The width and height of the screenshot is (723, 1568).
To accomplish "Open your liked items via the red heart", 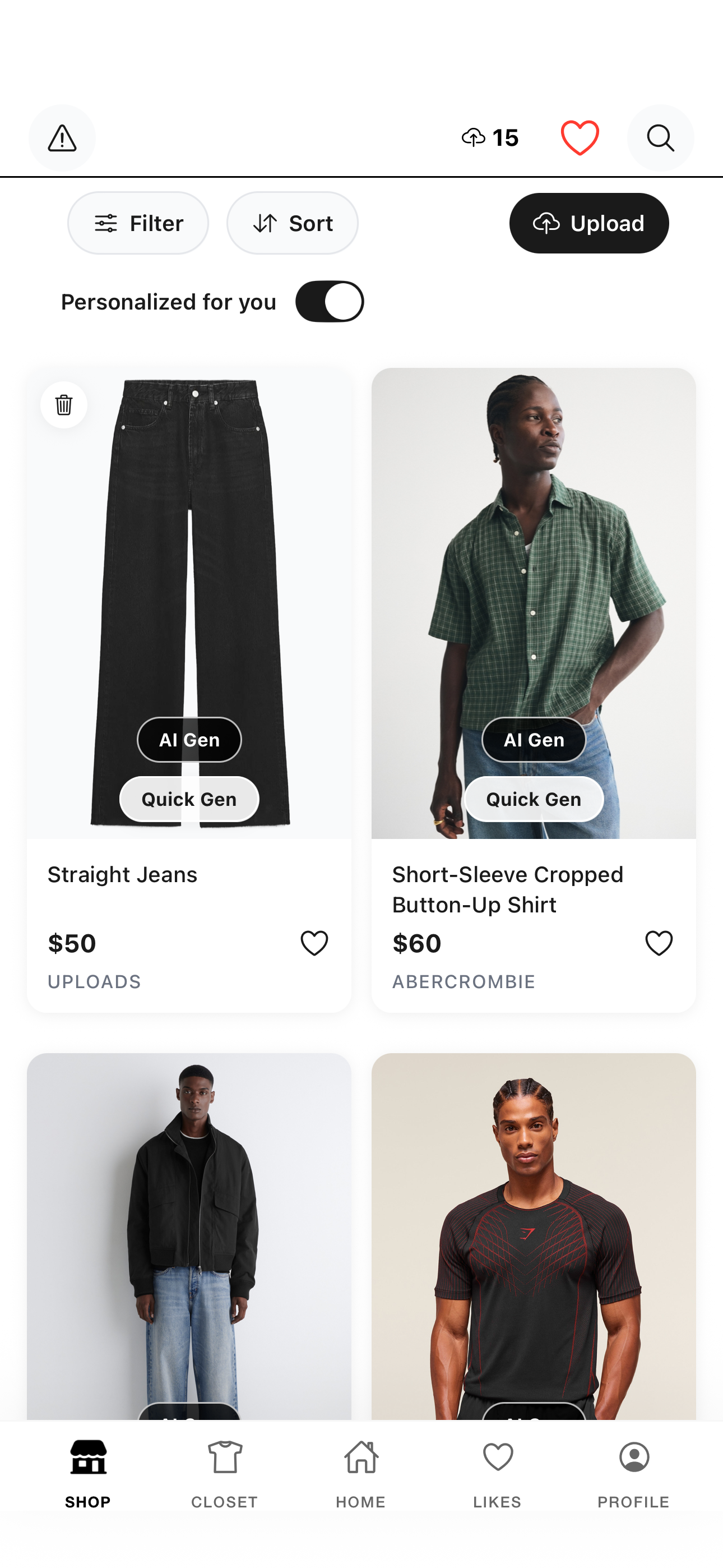I will pyautogui.click(x=580, y=137).
